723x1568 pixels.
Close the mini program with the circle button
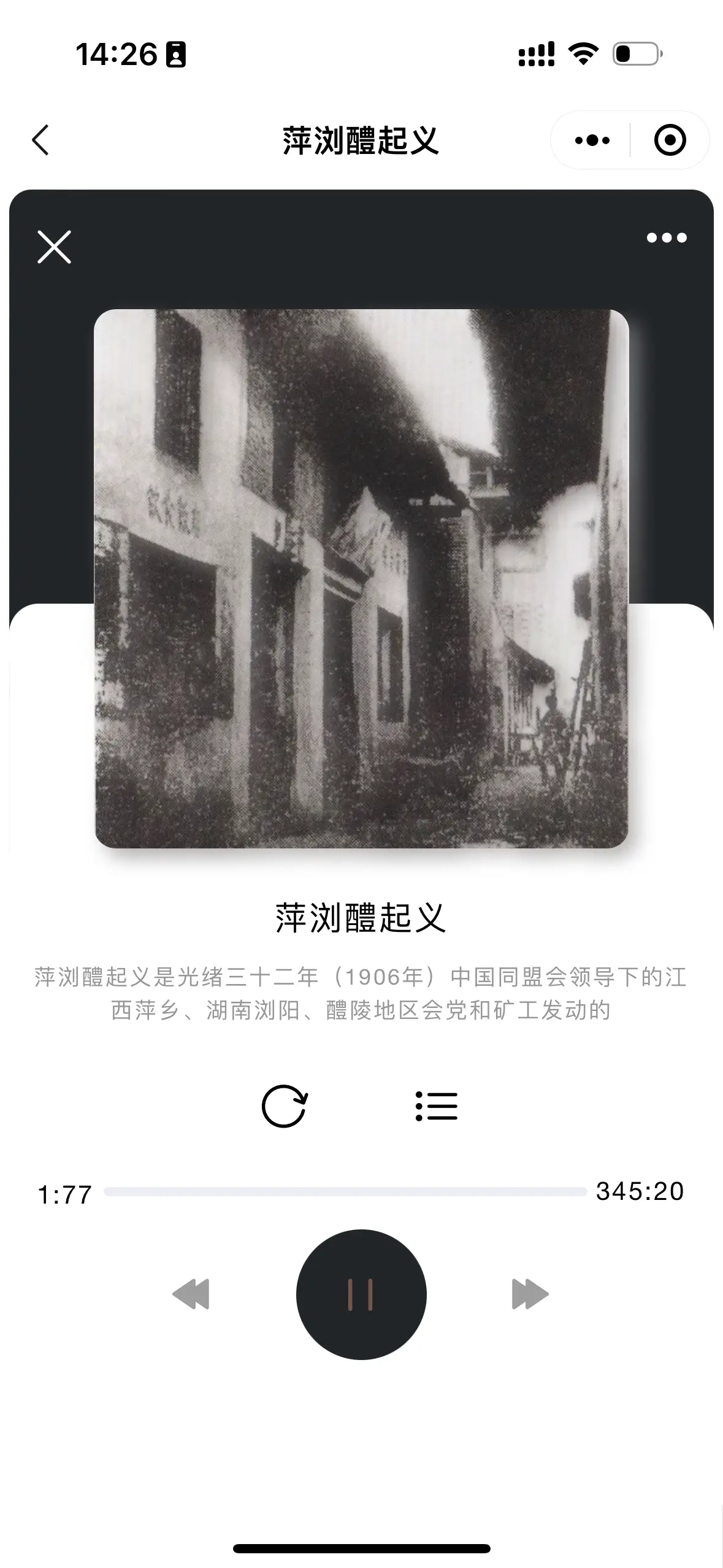(x=670, y=140)
